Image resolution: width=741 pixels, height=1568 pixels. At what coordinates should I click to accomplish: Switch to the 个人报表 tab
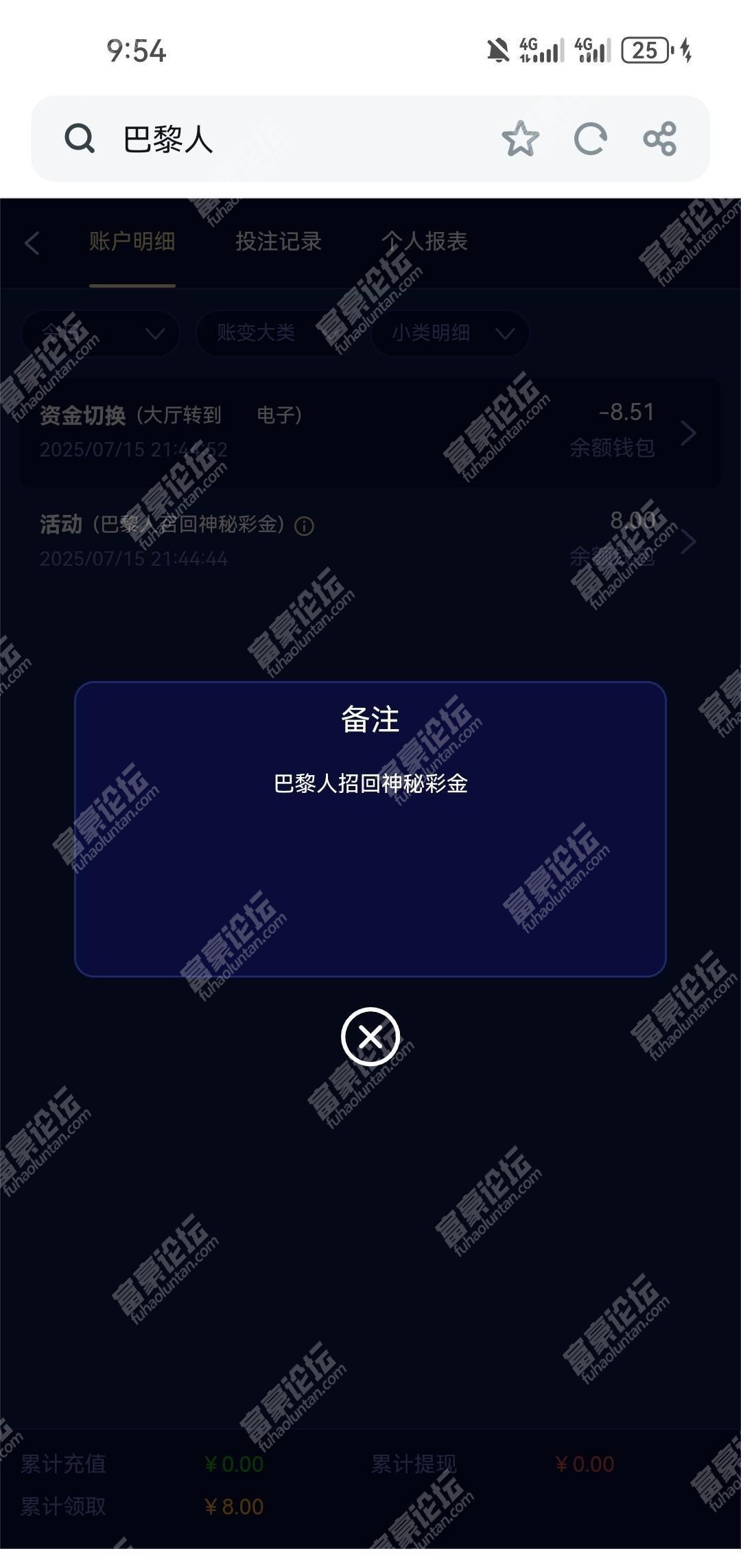point(424,242)
